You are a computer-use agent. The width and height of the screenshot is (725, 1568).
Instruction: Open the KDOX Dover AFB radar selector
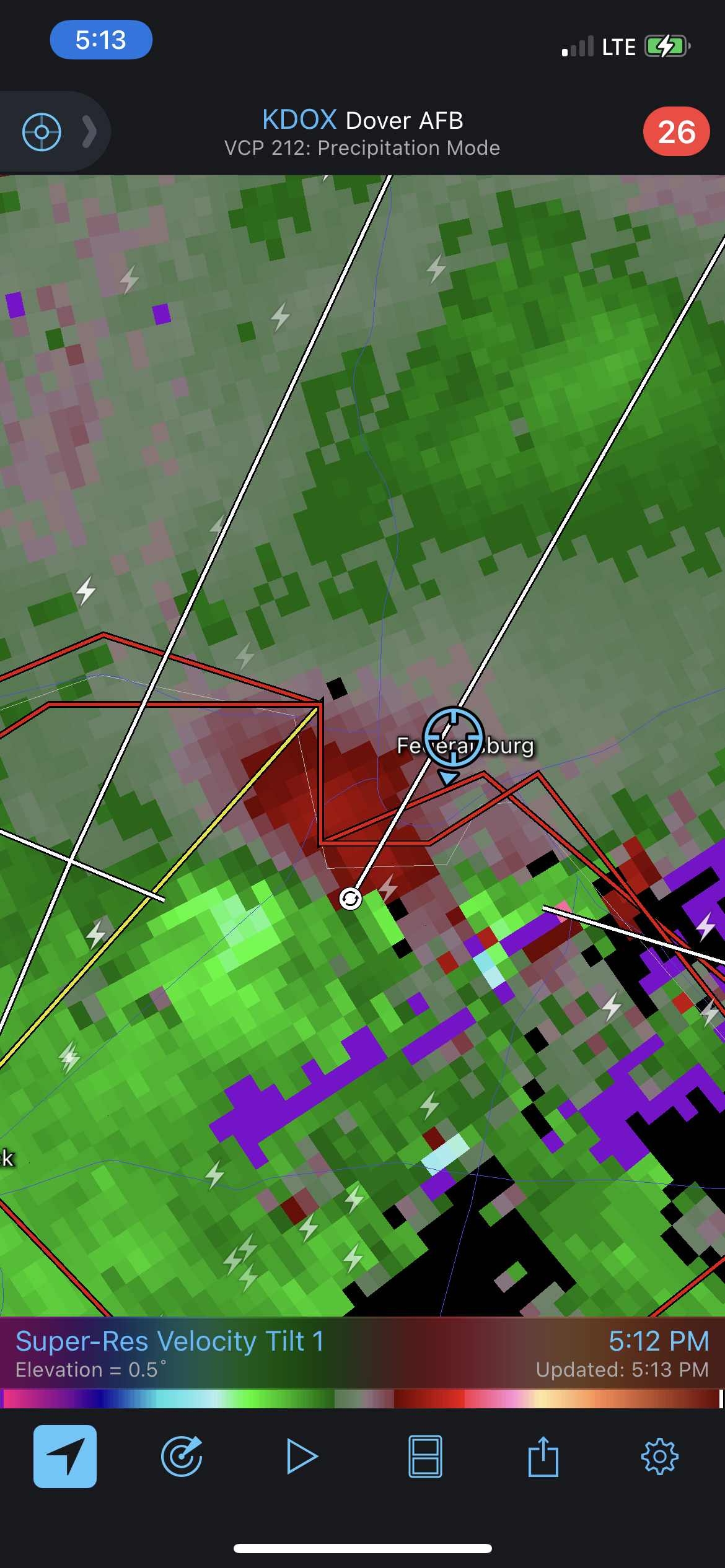[x=362, y=133]
